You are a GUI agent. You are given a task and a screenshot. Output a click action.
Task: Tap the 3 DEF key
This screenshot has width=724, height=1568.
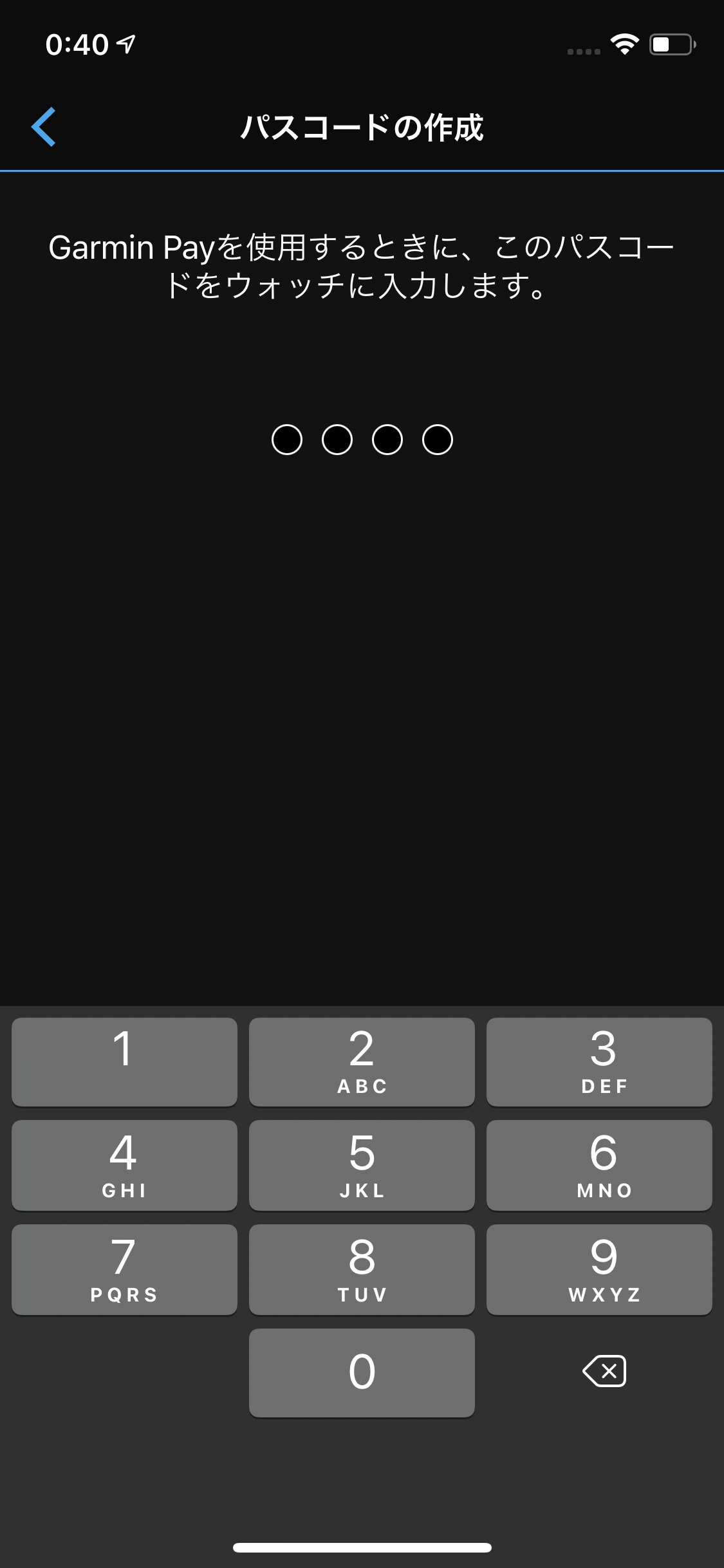tap(599, 1061)
